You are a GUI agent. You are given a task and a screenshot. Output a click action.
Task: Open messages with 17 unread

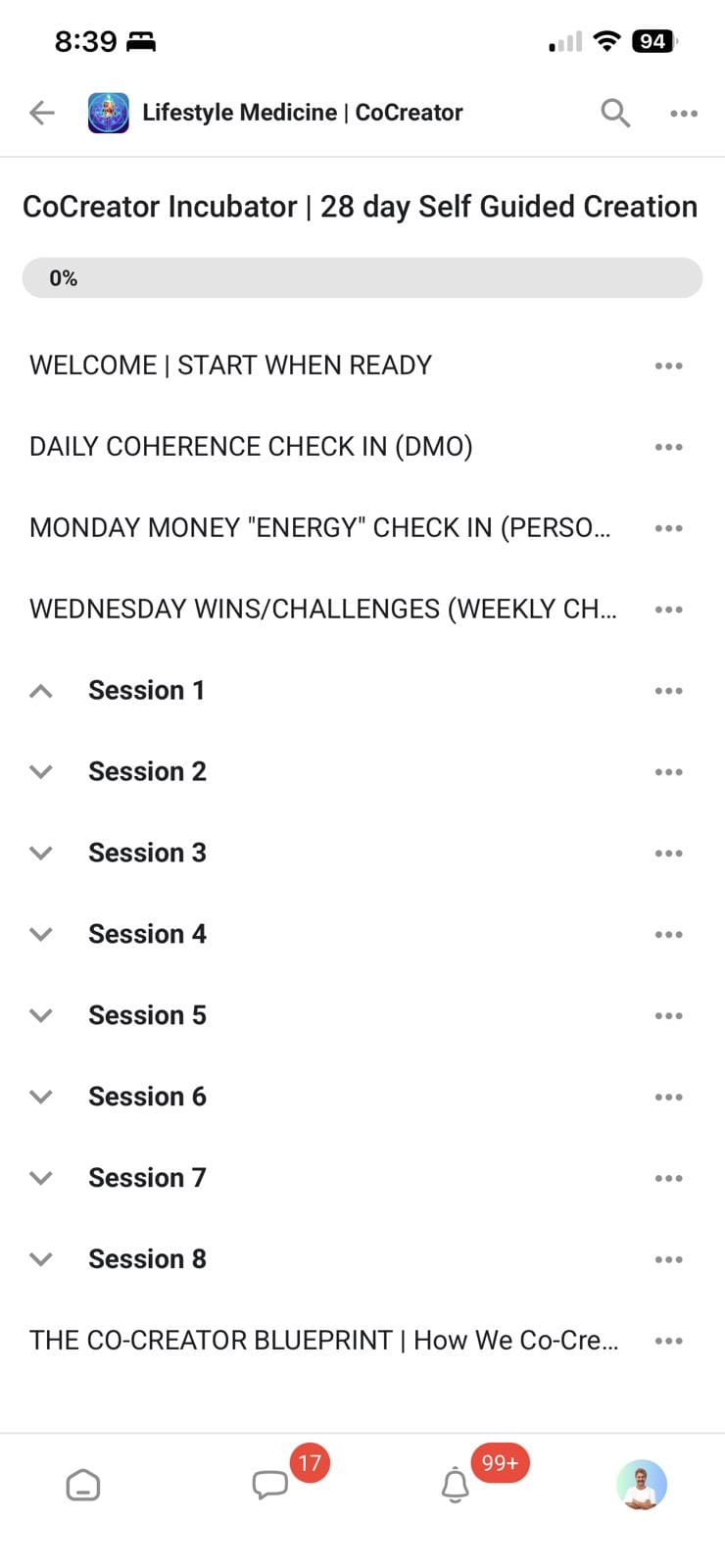pyautogui.click(x=270, y=1485)
